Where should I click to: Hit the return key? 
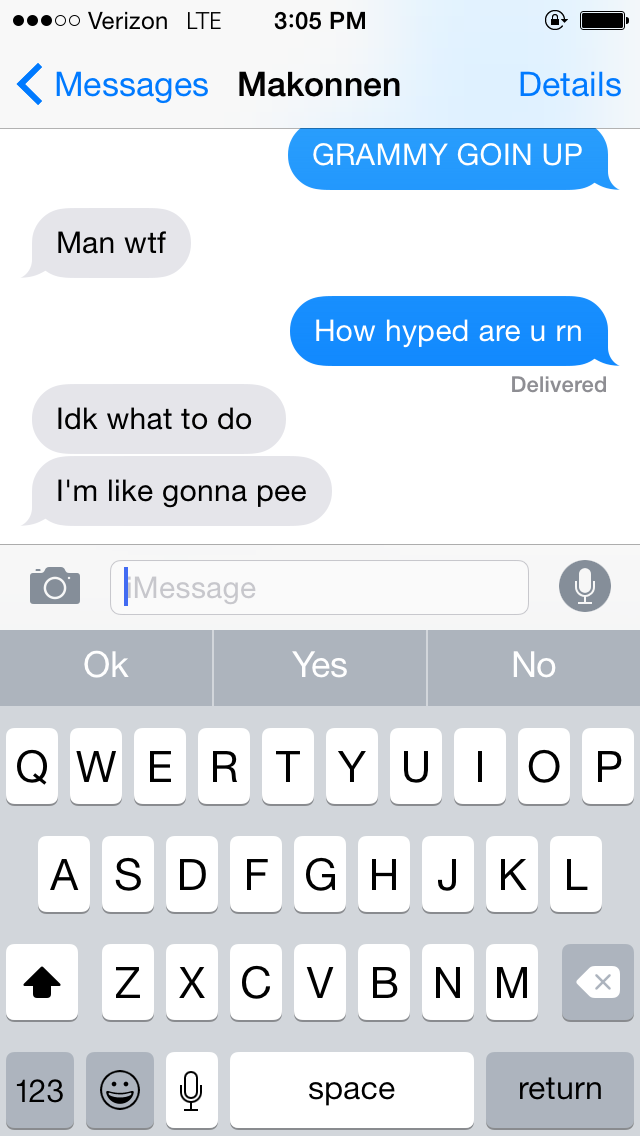pos(560,1090)
